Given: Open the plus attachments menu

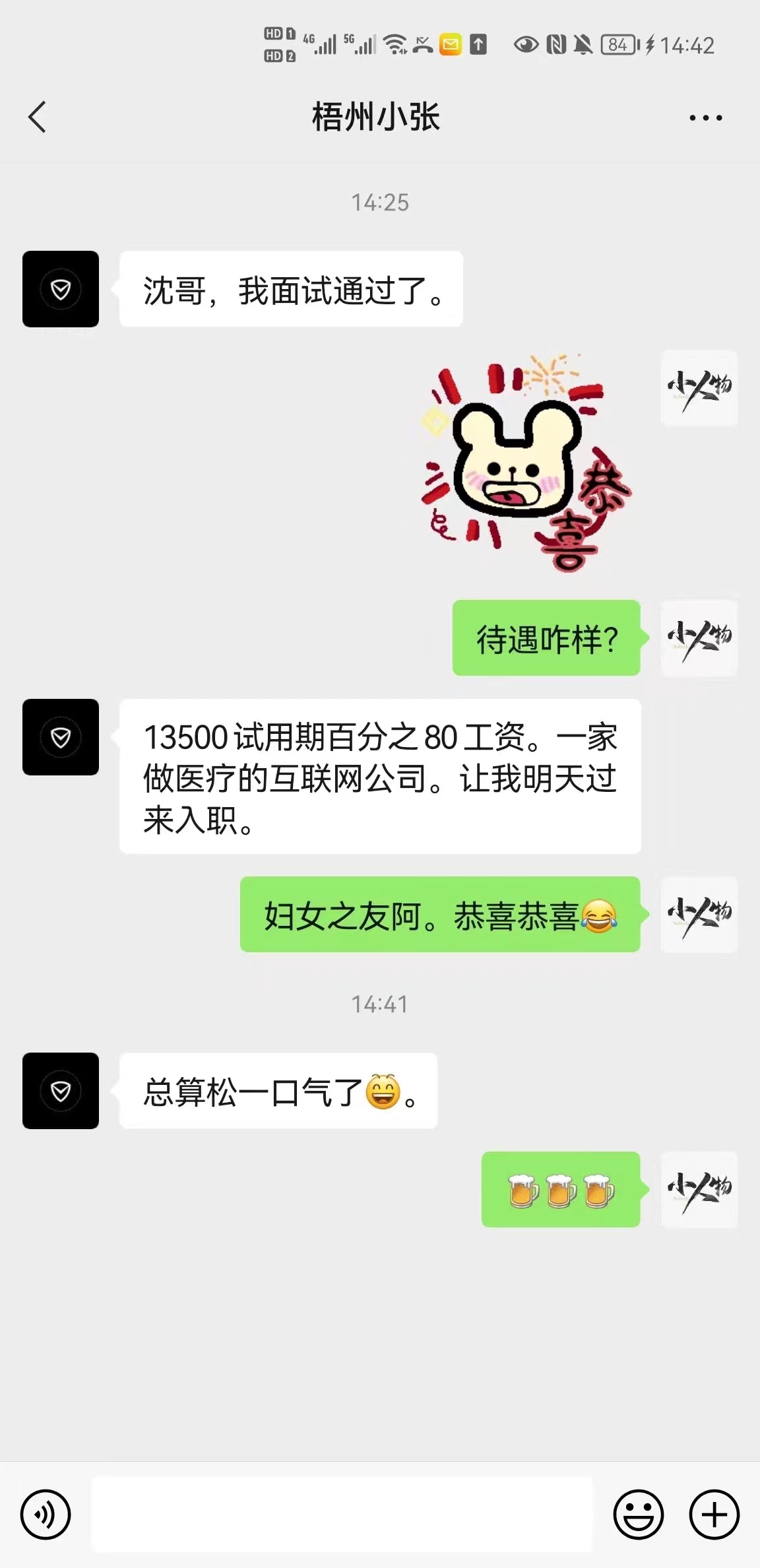Looking at the screenshot, I should [x=714, y=1514].
